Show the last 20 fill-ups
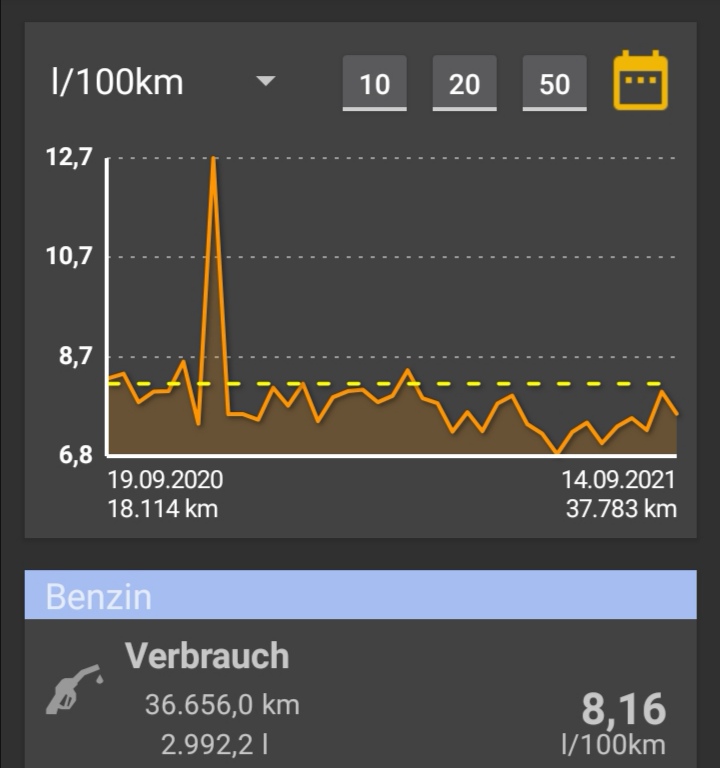Screen dimensions: 720x768 tap(464, 83)
